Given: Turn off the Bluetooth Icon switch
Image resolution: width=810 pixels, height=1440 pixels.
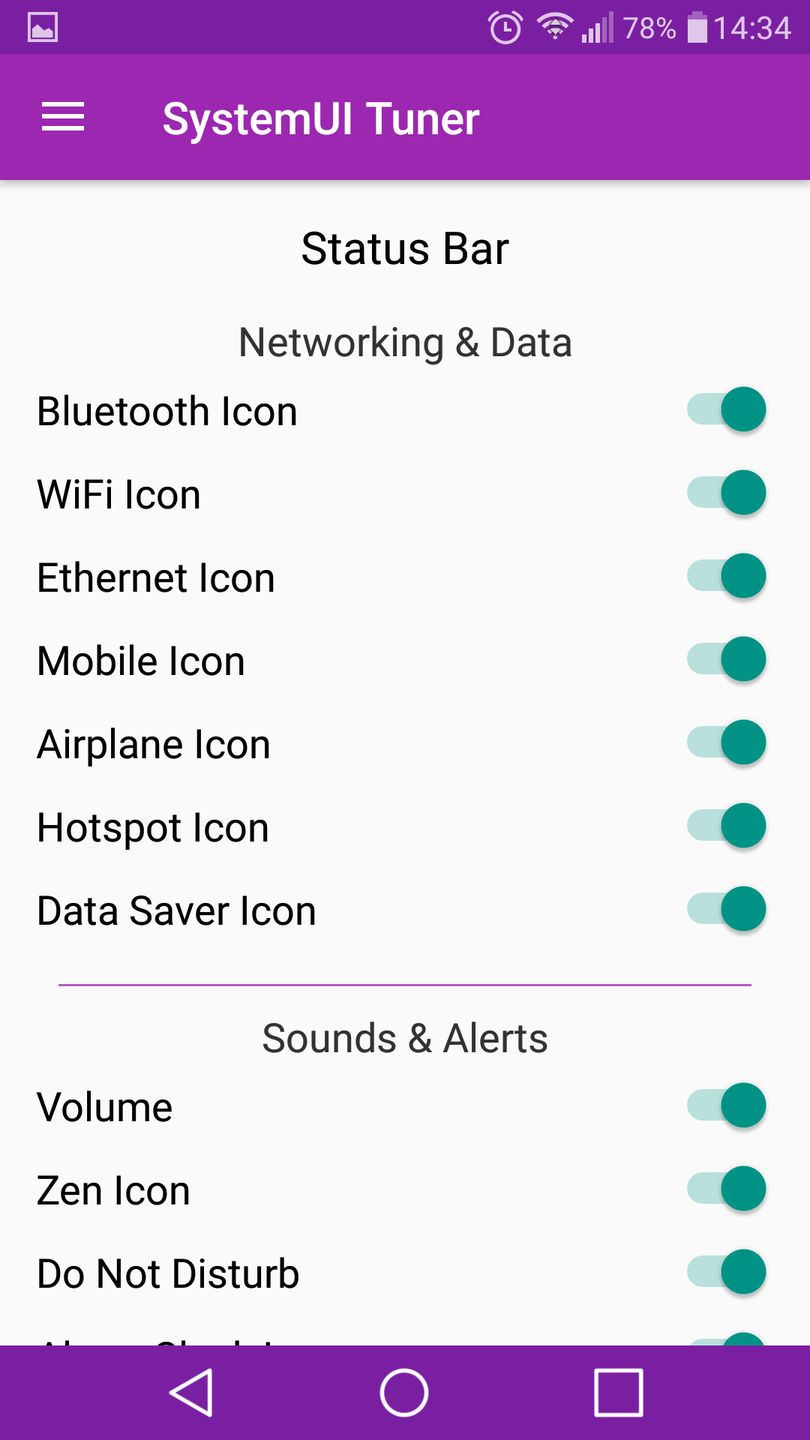Looking at the screenshot, I should pyautogui.click(x=727, y=410).
